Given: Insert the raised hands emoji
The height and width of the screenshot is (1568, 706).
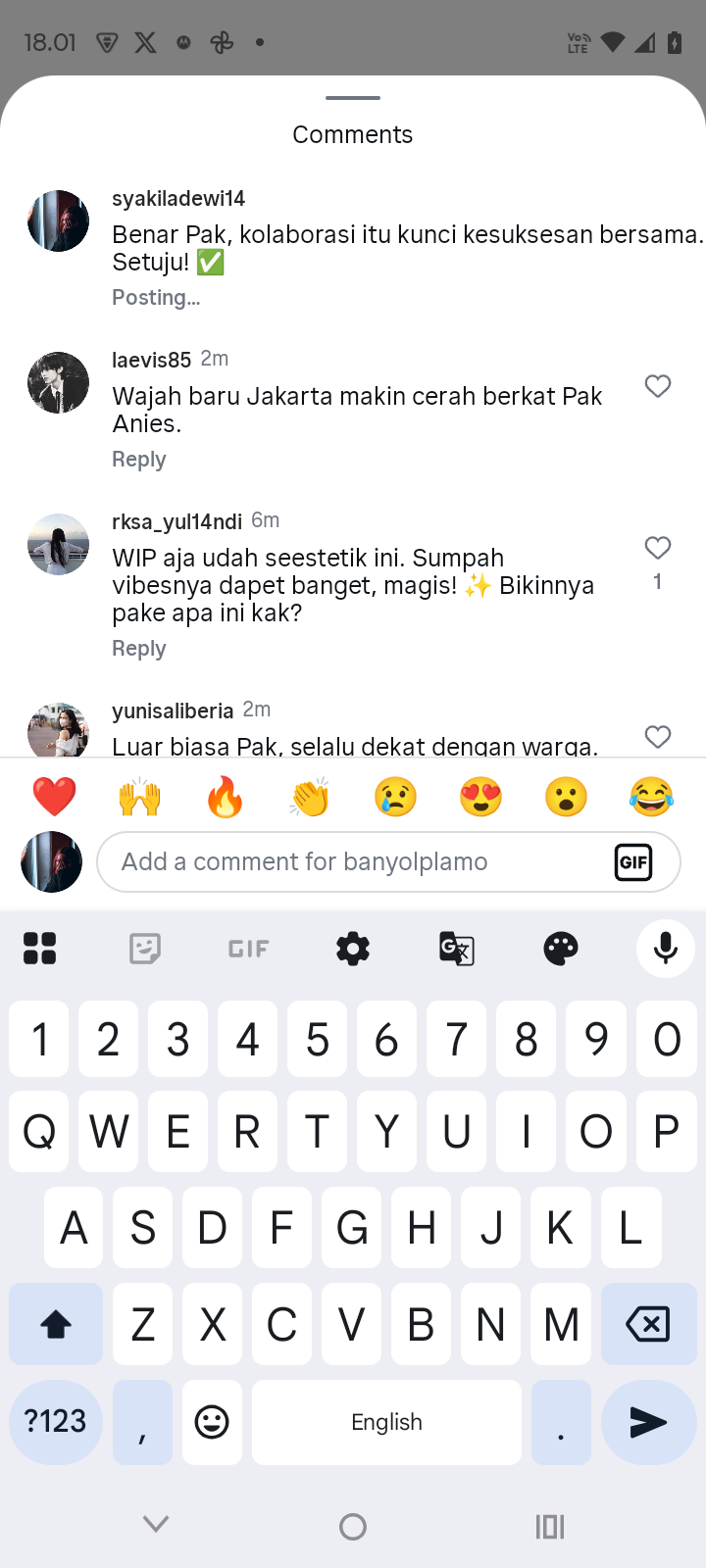Looking at the screenshot, I should [139, 797].
